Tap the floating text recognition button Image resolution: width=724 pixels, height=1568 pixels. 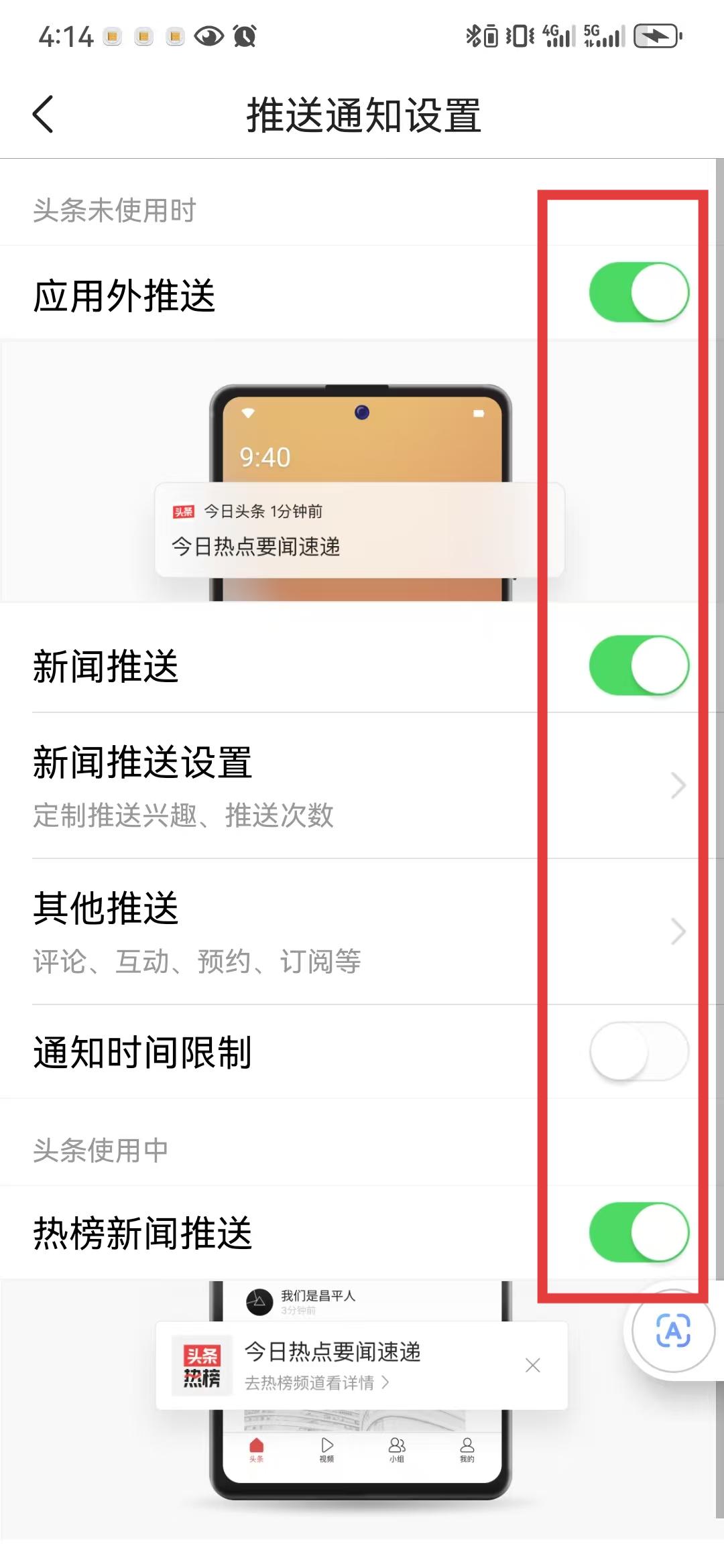(672, 1331)
